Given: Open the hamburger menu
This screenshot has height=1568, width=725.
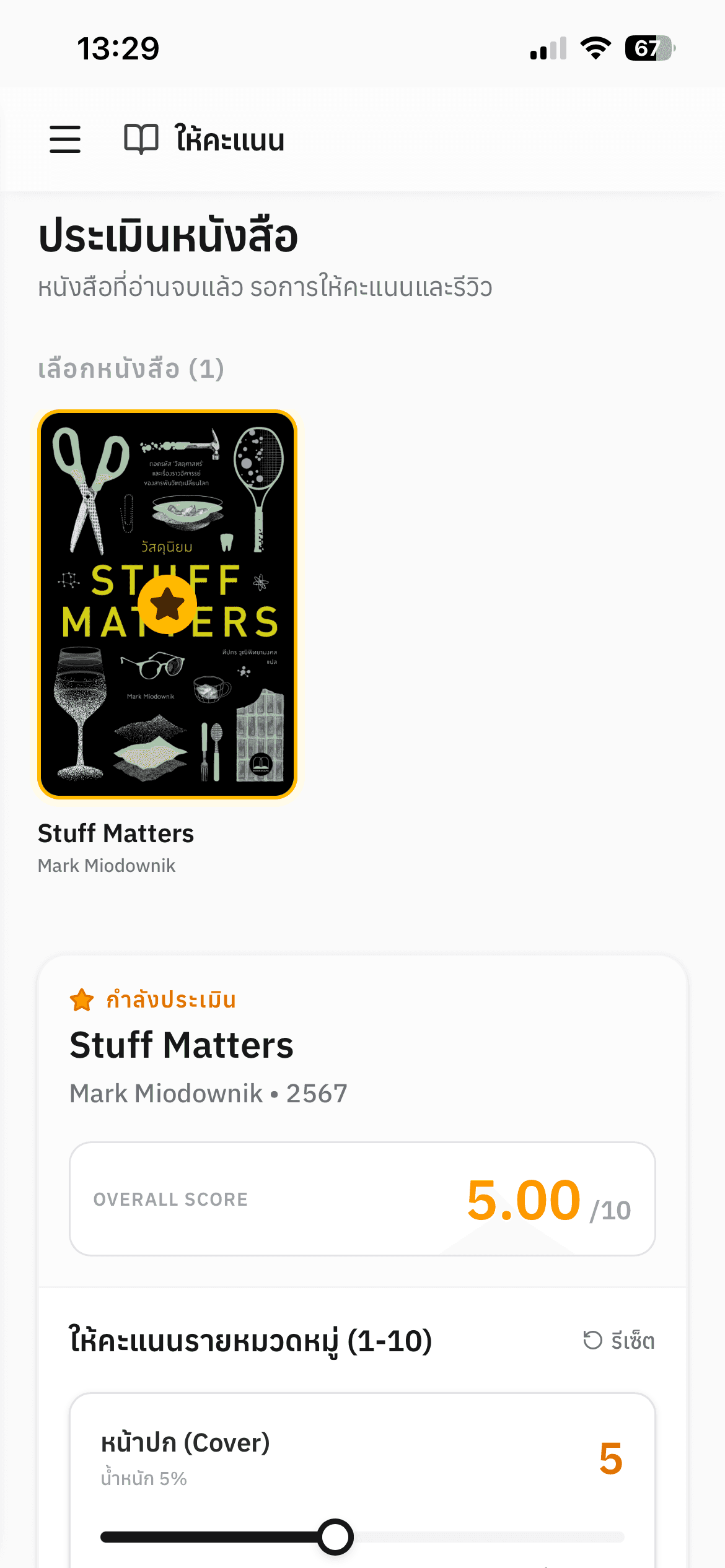Looking at the screenshot, I should pos(65,139).
